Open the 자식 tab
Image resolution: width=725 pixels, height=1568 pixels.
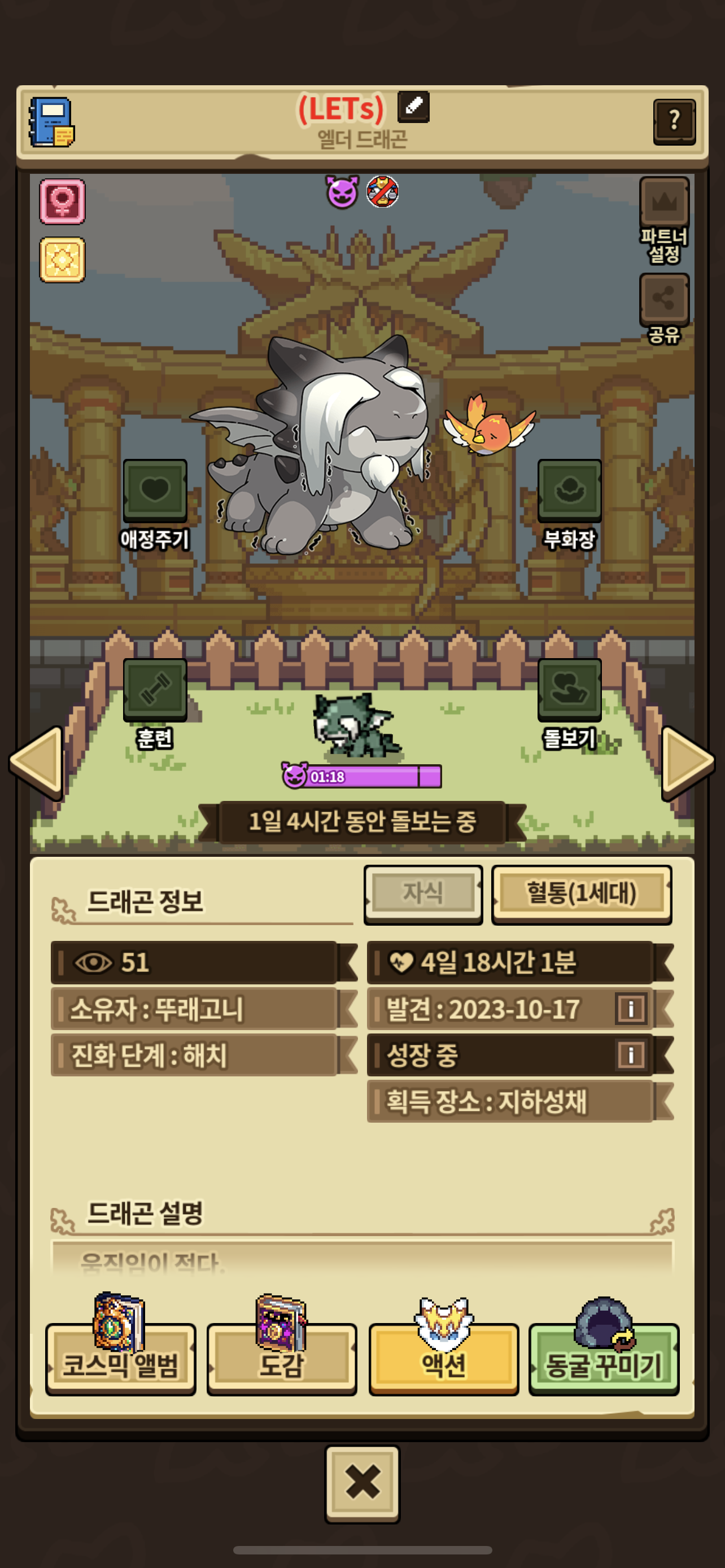[423, 894]
